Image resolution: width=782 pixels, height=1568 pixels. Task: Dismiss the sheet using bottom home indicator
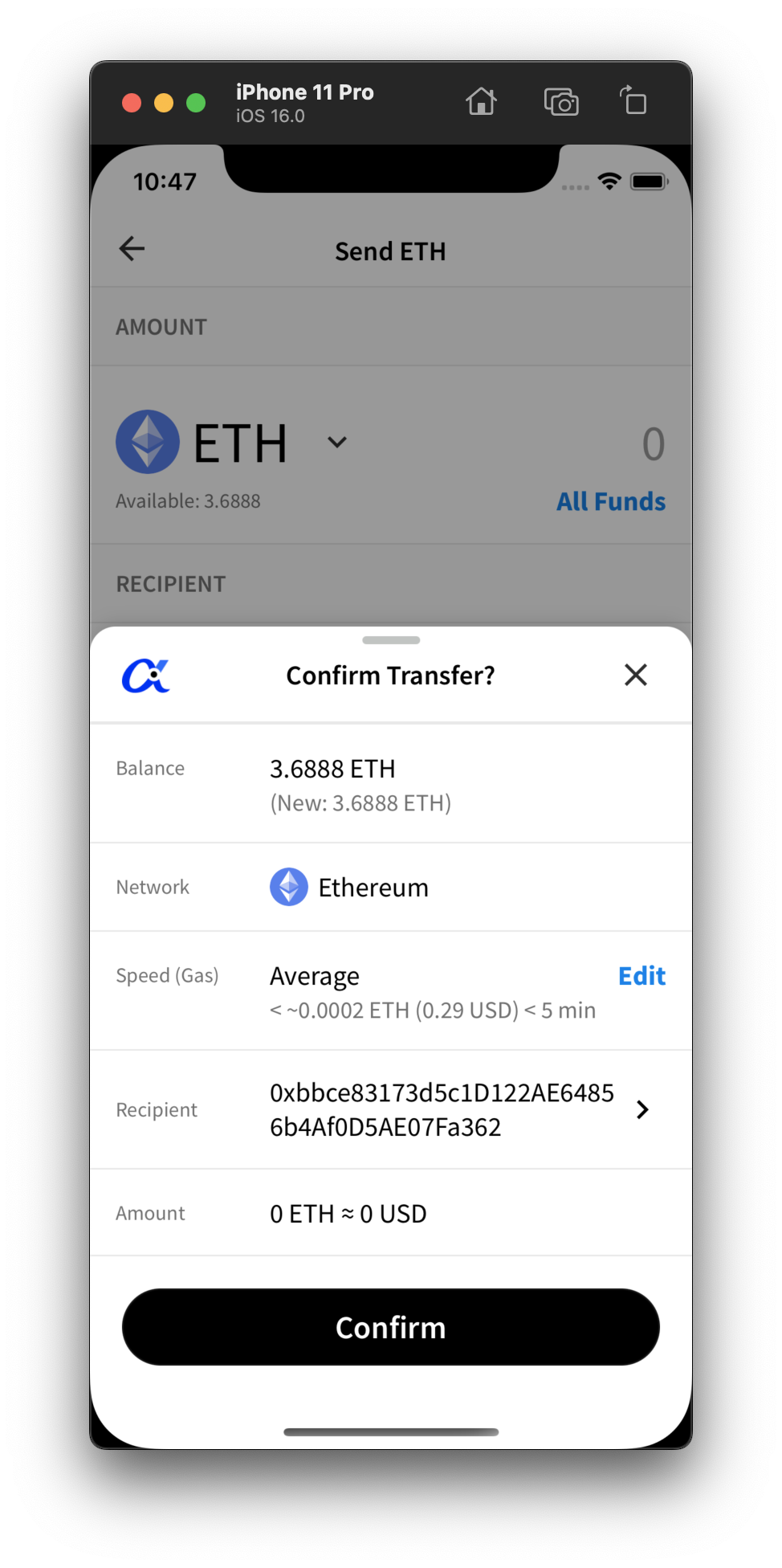pos(390,1431)
